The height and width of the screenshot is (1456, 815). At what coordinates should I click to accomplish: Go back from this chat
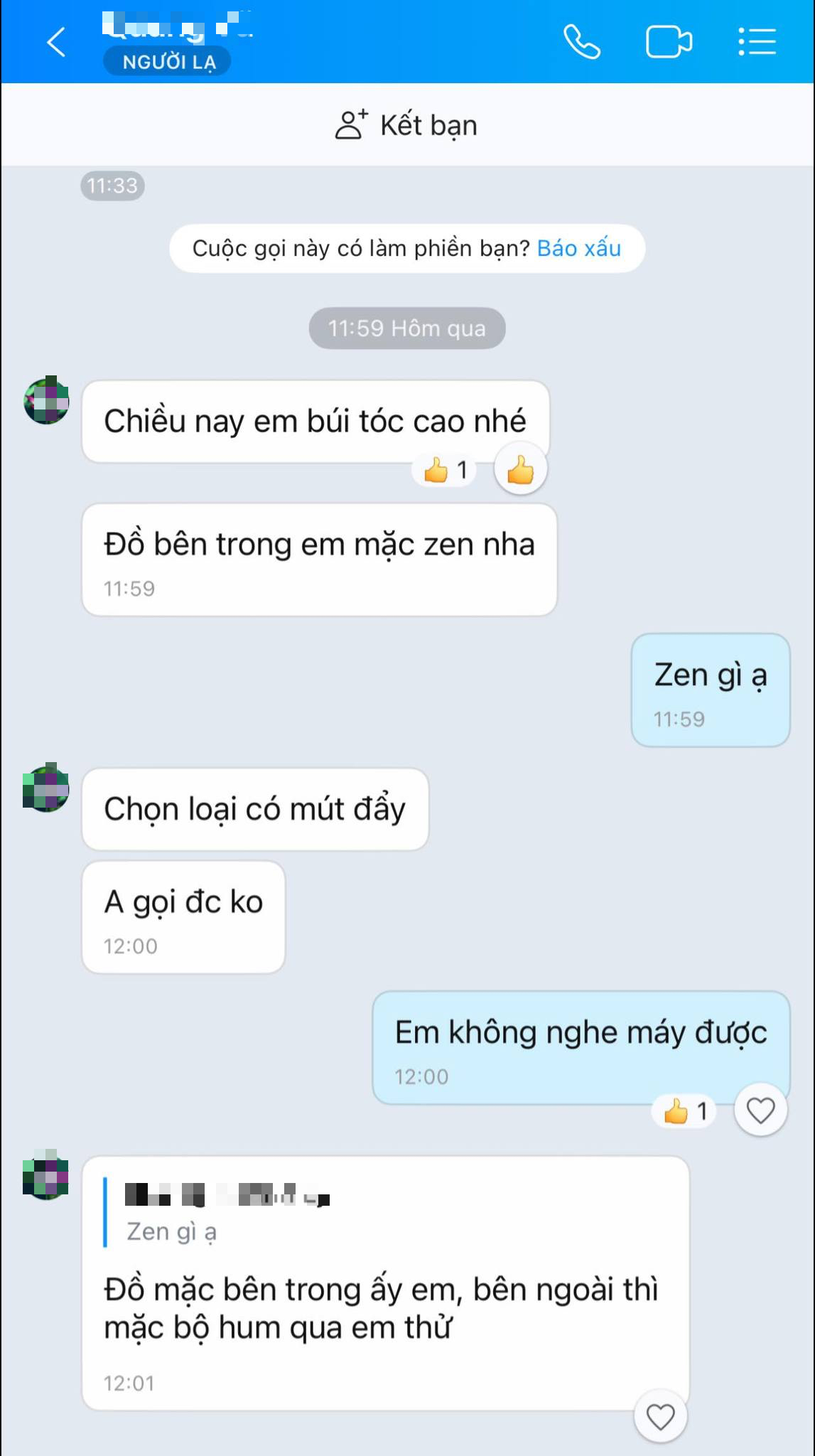56,42
